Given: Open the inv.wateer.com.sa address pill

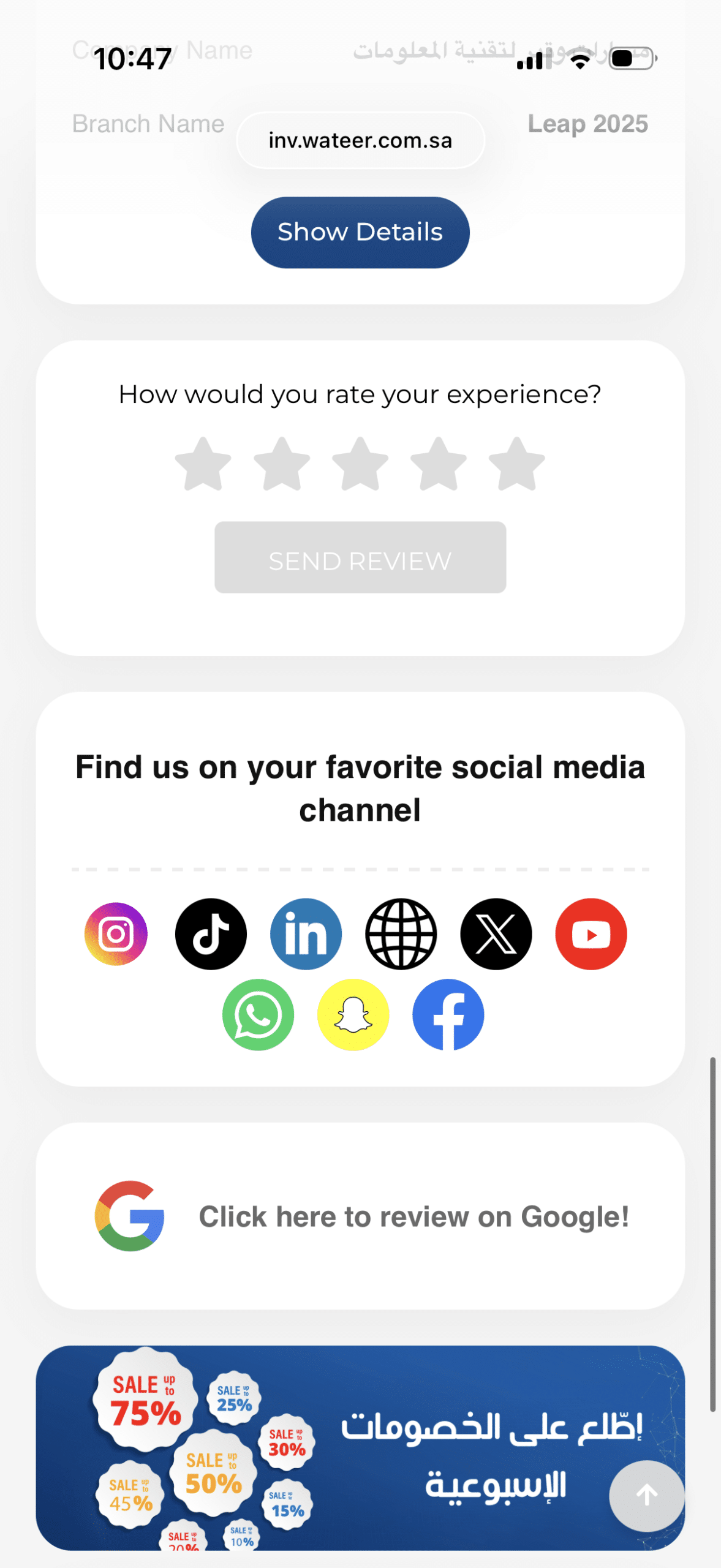Looking at the screenshot, I should 360,140.
